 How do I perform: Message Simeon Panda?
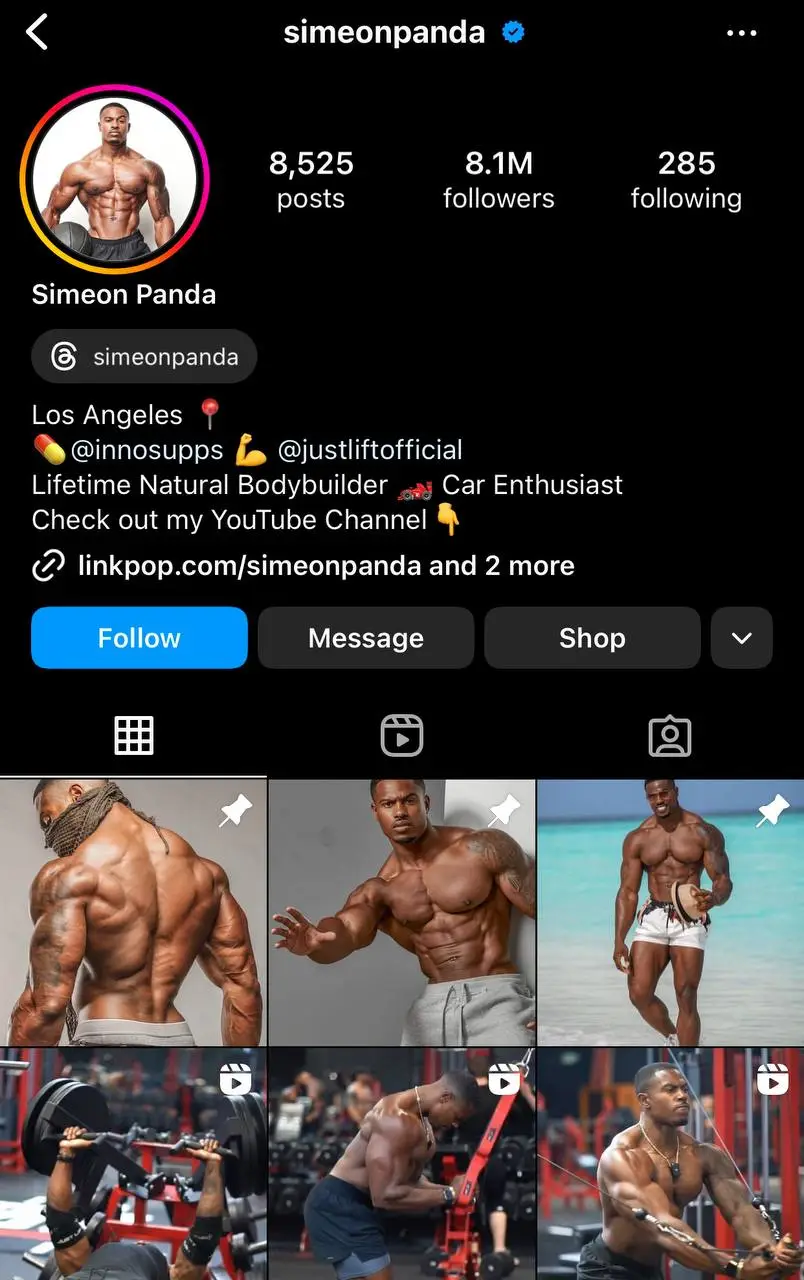click(x=366, y=638)
